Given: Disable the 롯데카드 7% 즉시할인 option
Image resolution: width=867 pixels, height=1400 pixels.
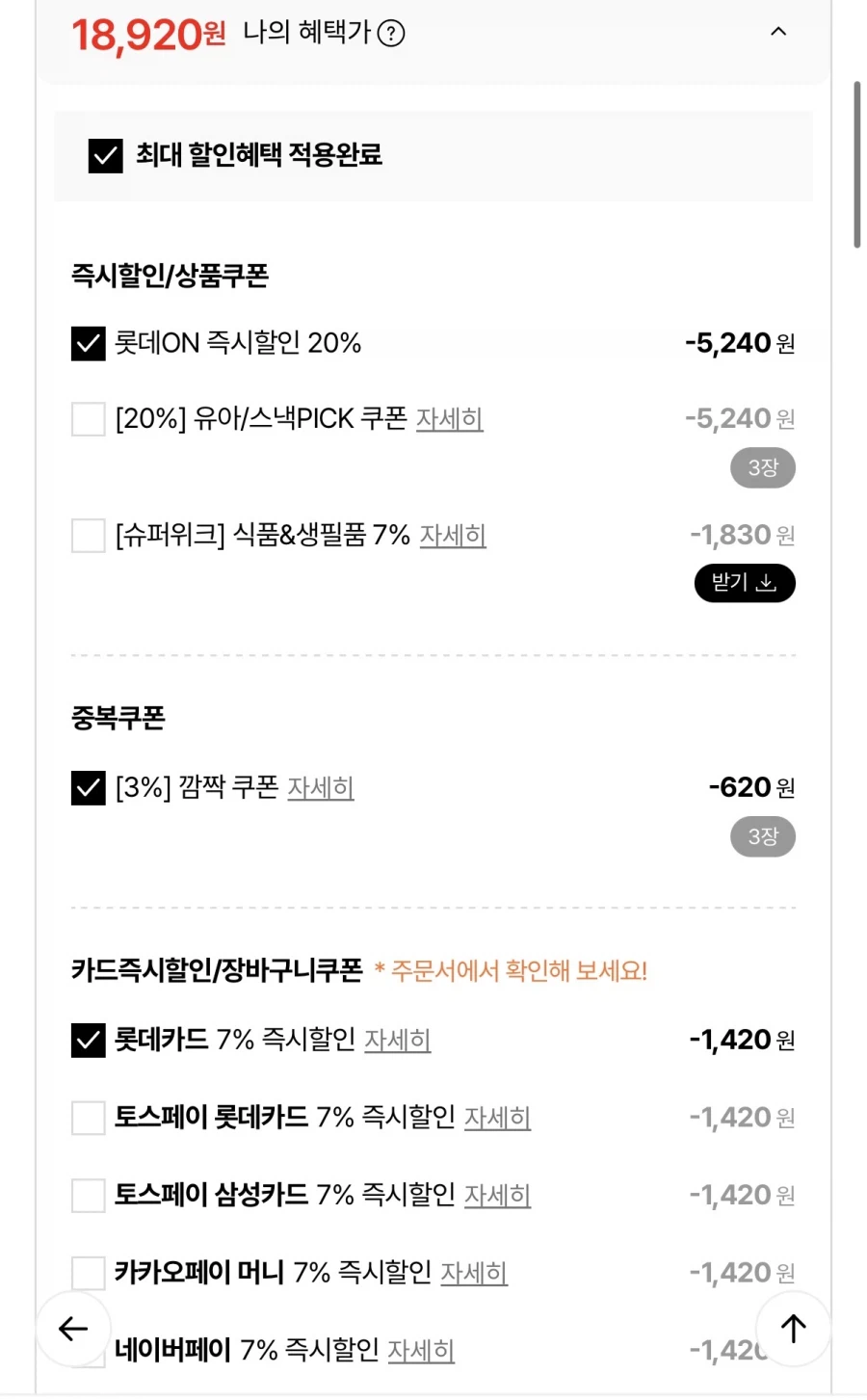Looking at the screenshot, I should [87, 1040].
